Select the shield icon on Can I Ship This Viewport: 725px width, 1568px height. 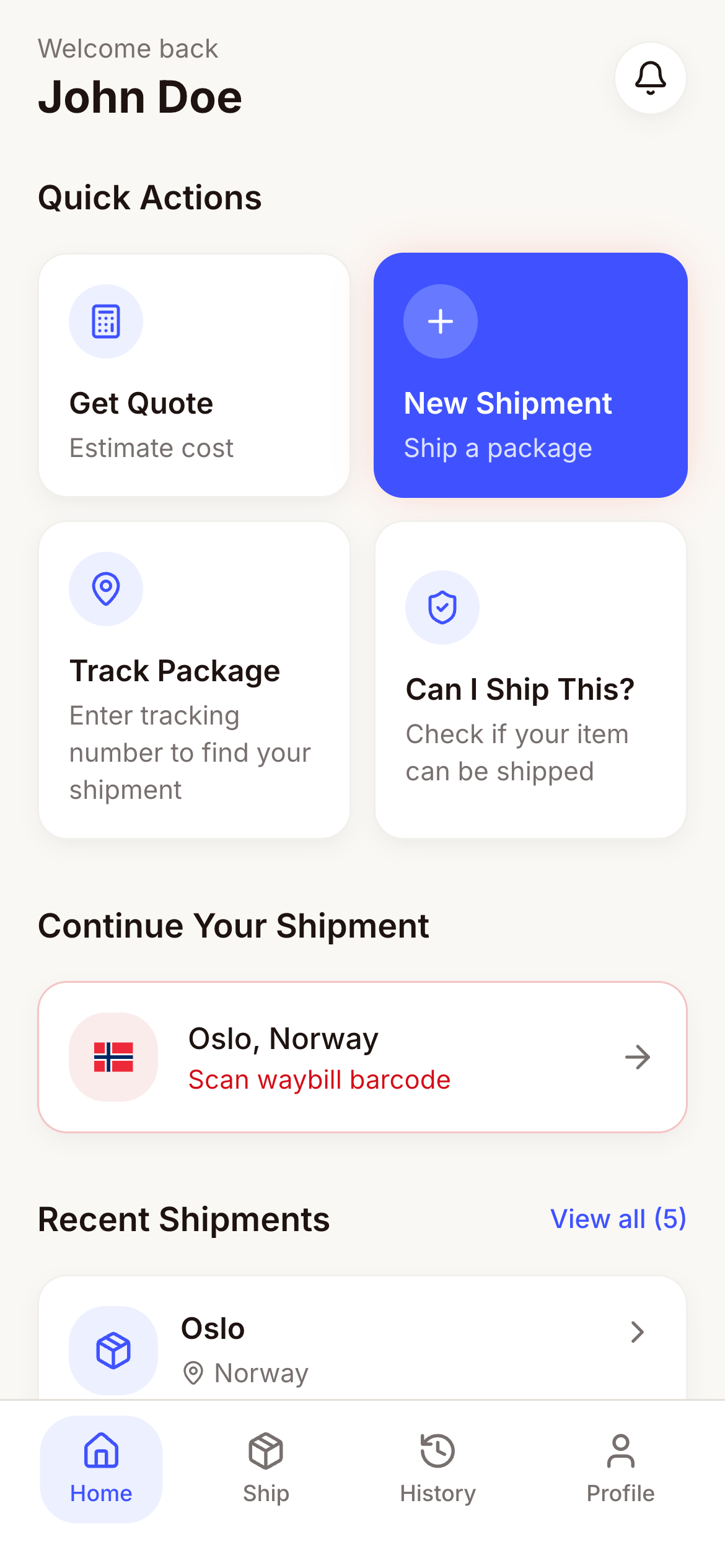point(442,608)
